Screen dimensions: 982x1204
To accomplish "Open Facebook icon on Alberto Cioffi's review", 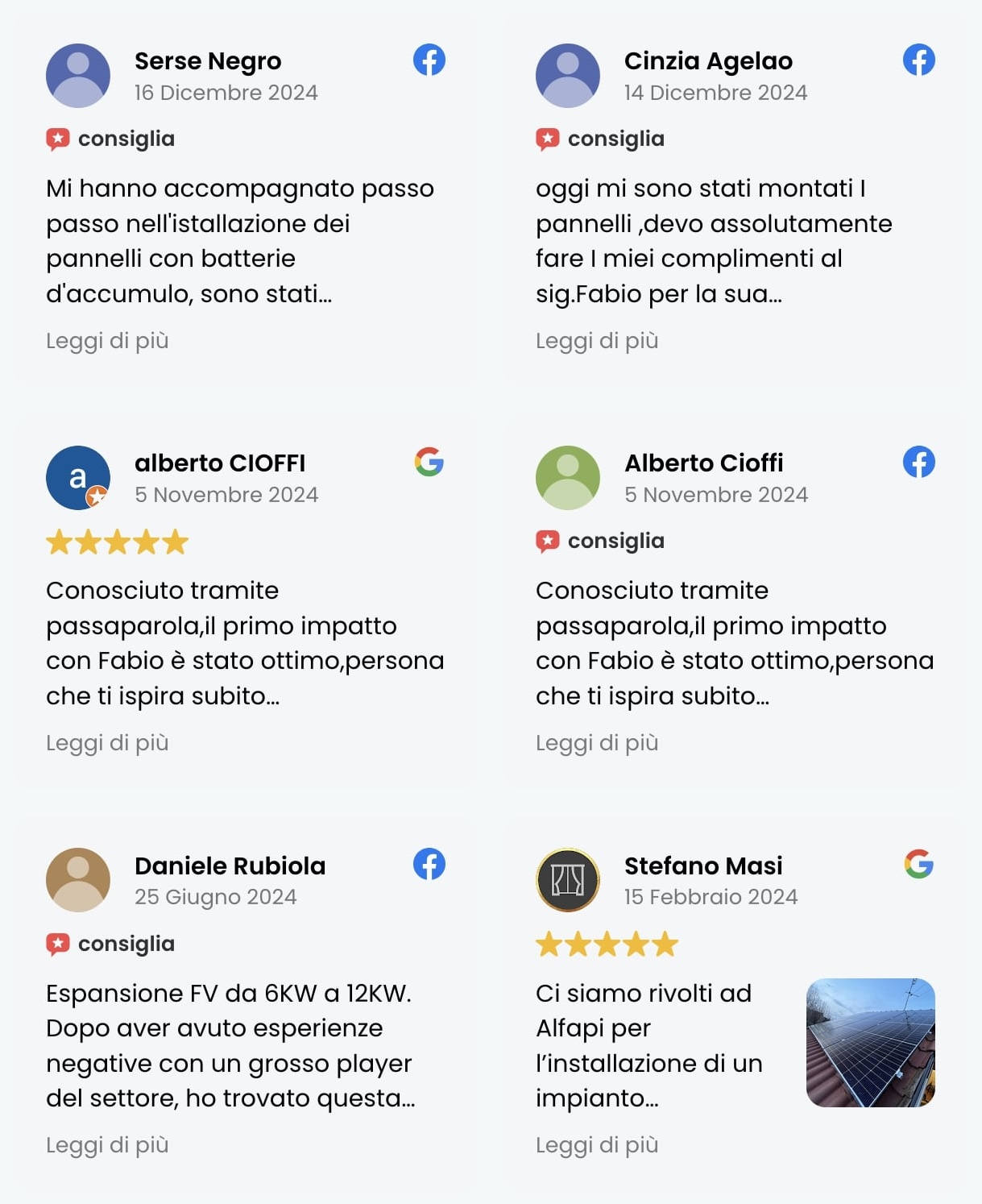I will point(918,462).
